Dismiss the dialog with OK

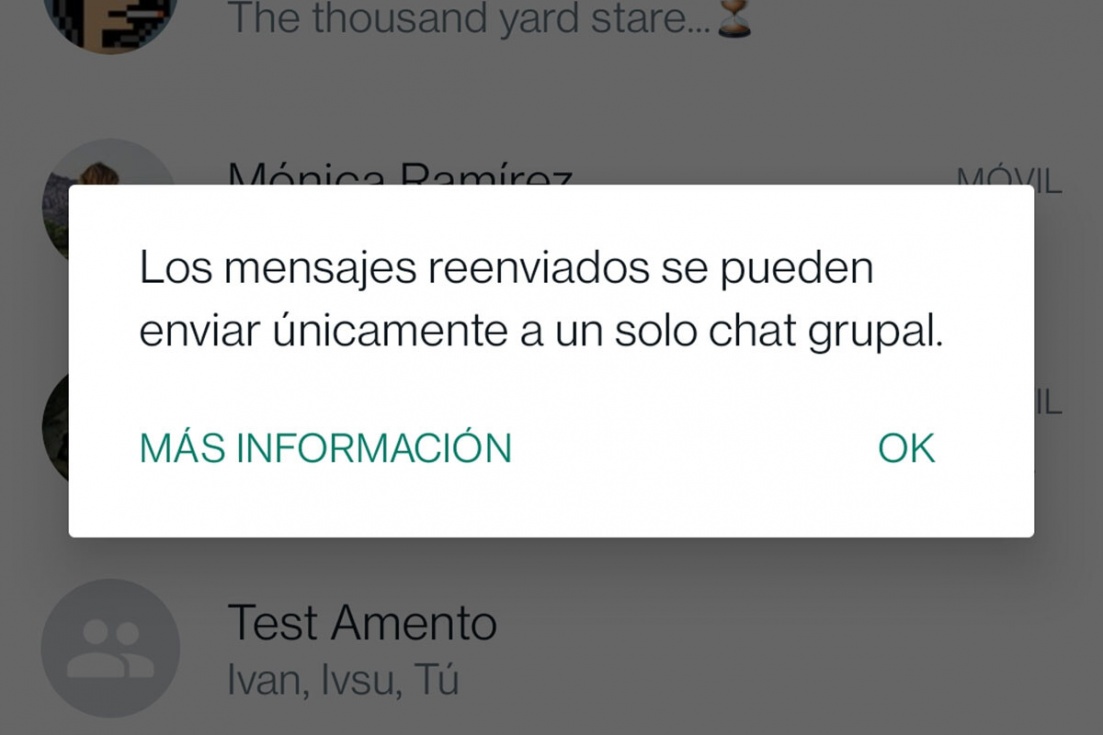click(x=906, y=448)
